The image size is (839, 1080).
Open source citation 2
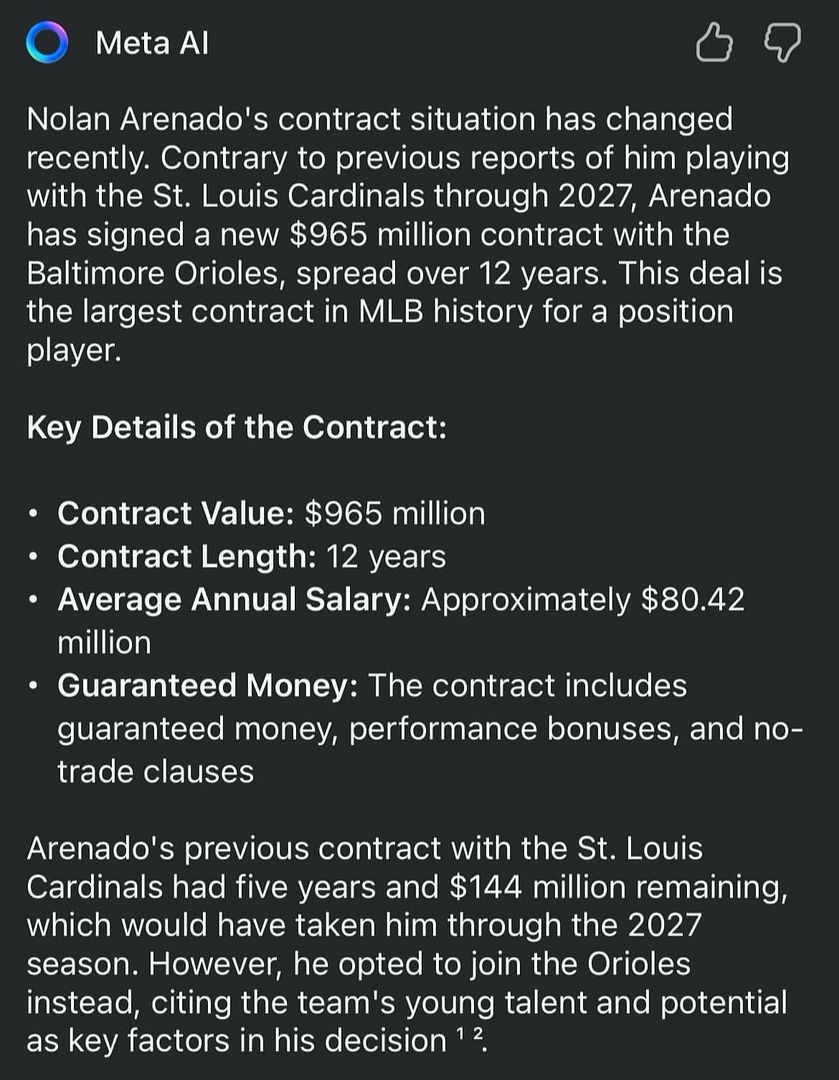pos(477,1034)
